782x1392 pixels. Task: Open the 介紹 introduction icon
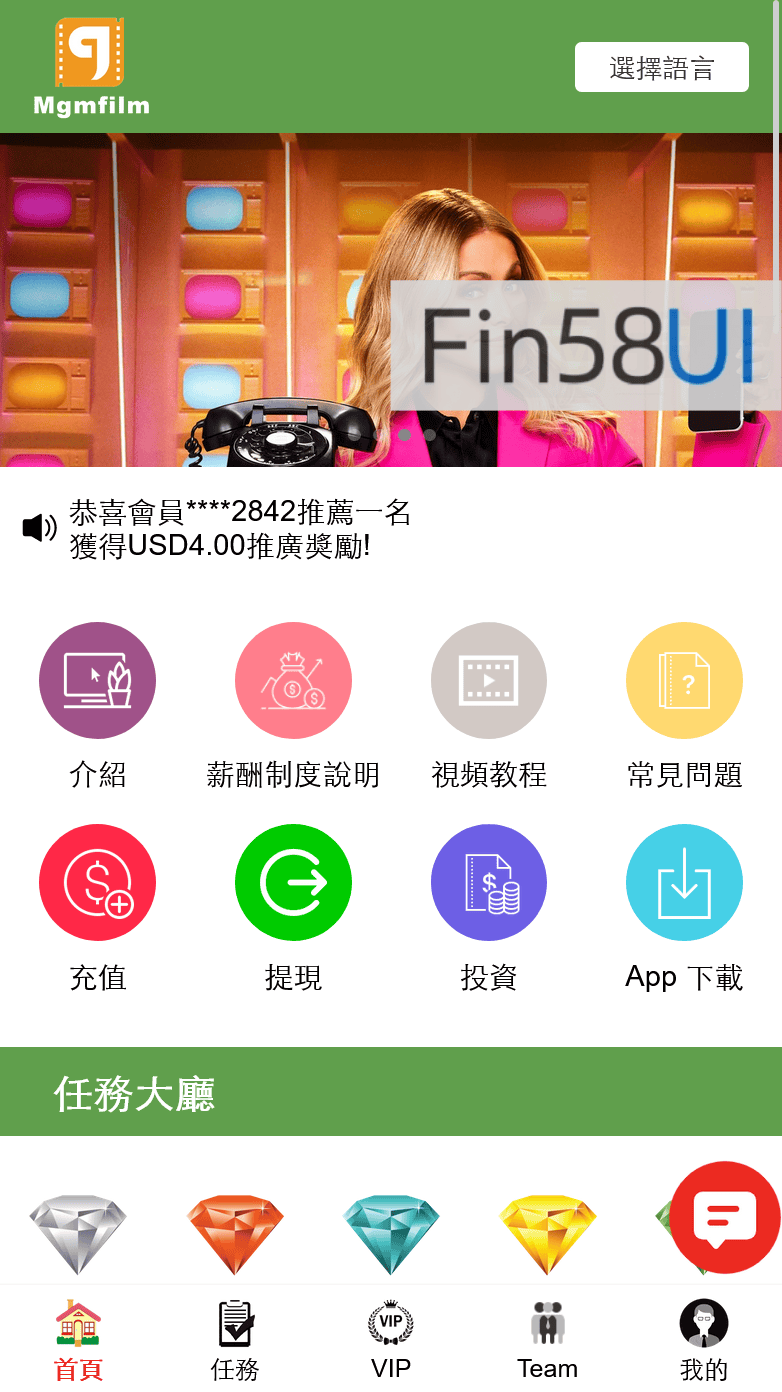tap(97, 680)
